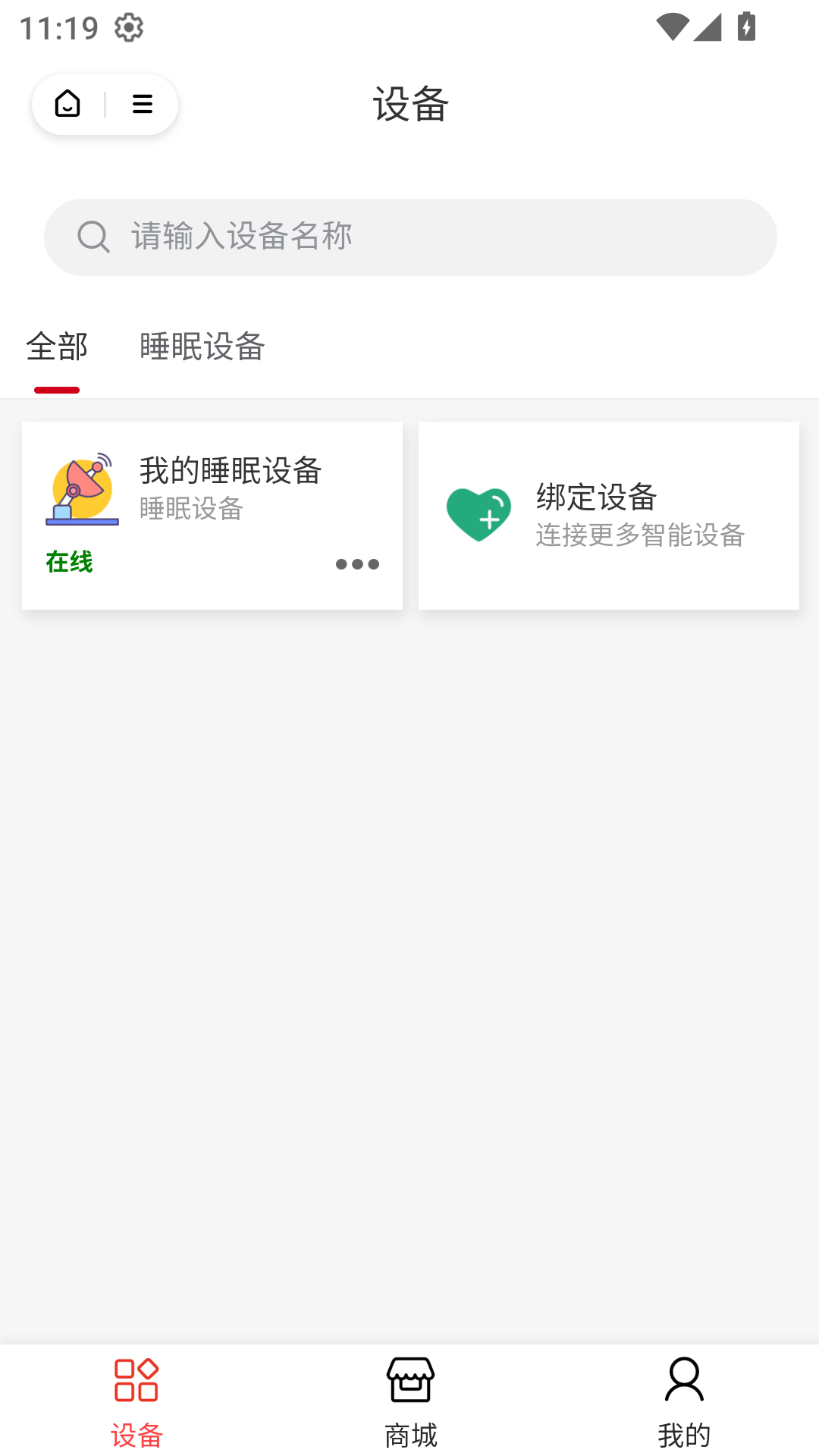
Task: Open the menu icon beside the home icon
Action: click(143, 104)
